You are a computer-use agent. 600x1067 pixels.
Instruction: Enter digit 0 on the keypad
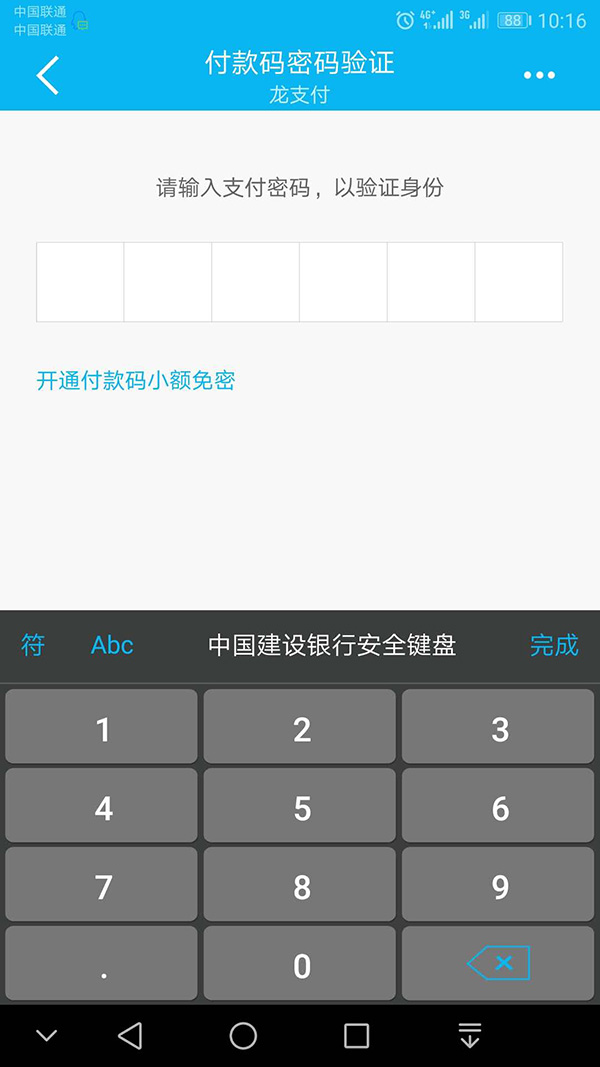click(x=299, y=963)
